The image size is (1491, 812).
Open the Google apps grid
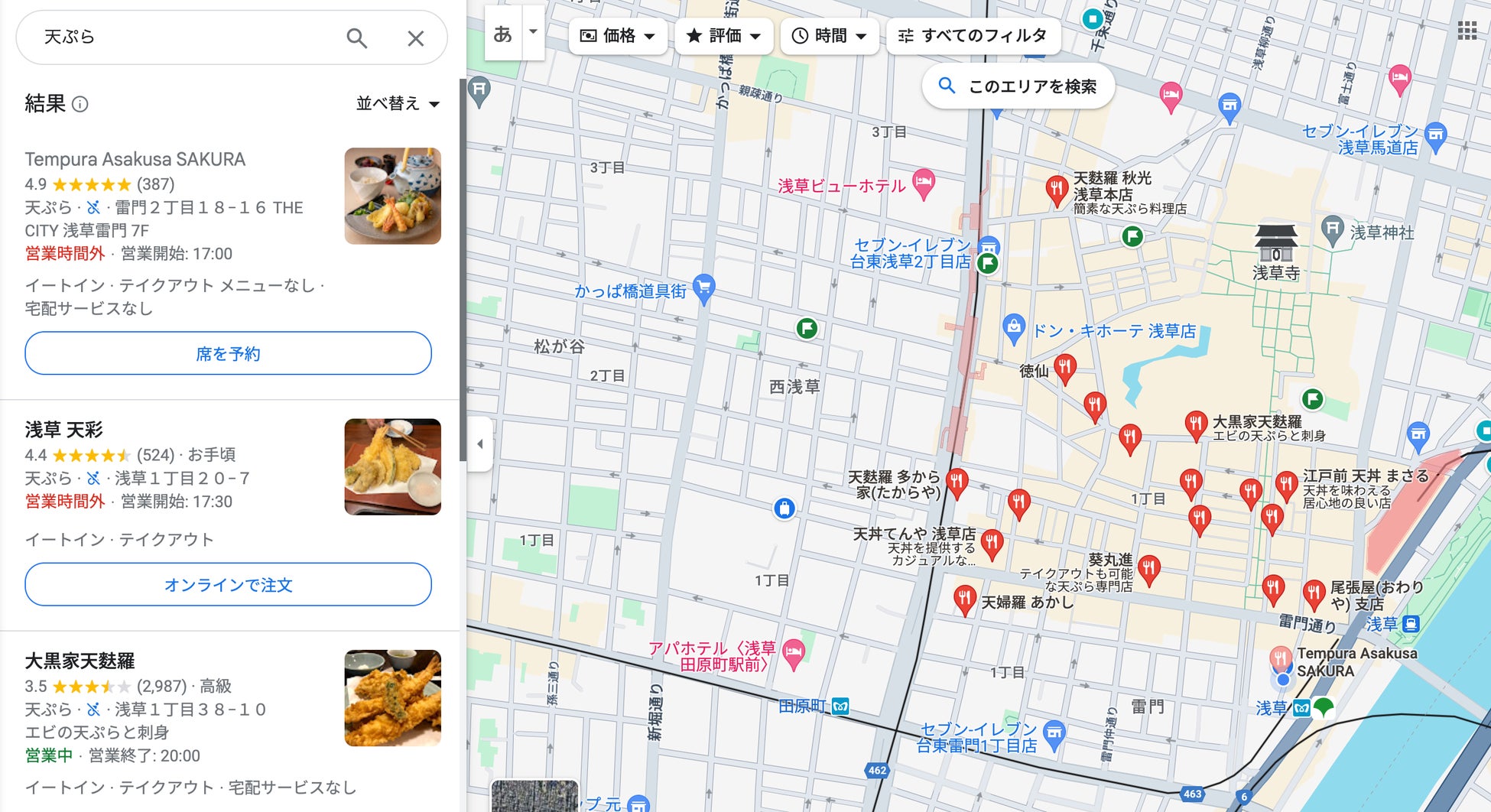click(1467, 31)
